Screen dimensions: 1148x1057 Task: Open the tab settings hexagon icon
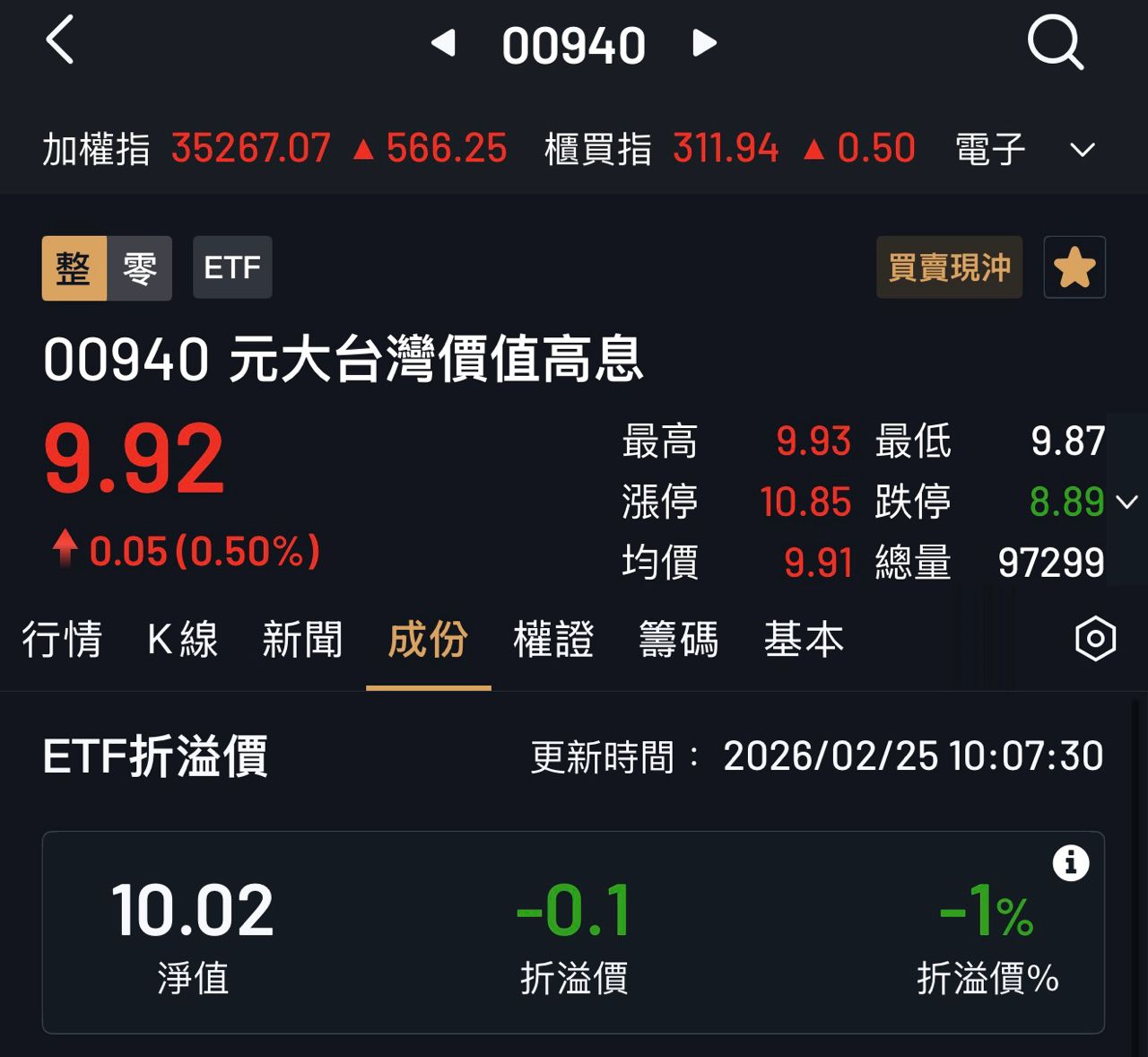1095,639
